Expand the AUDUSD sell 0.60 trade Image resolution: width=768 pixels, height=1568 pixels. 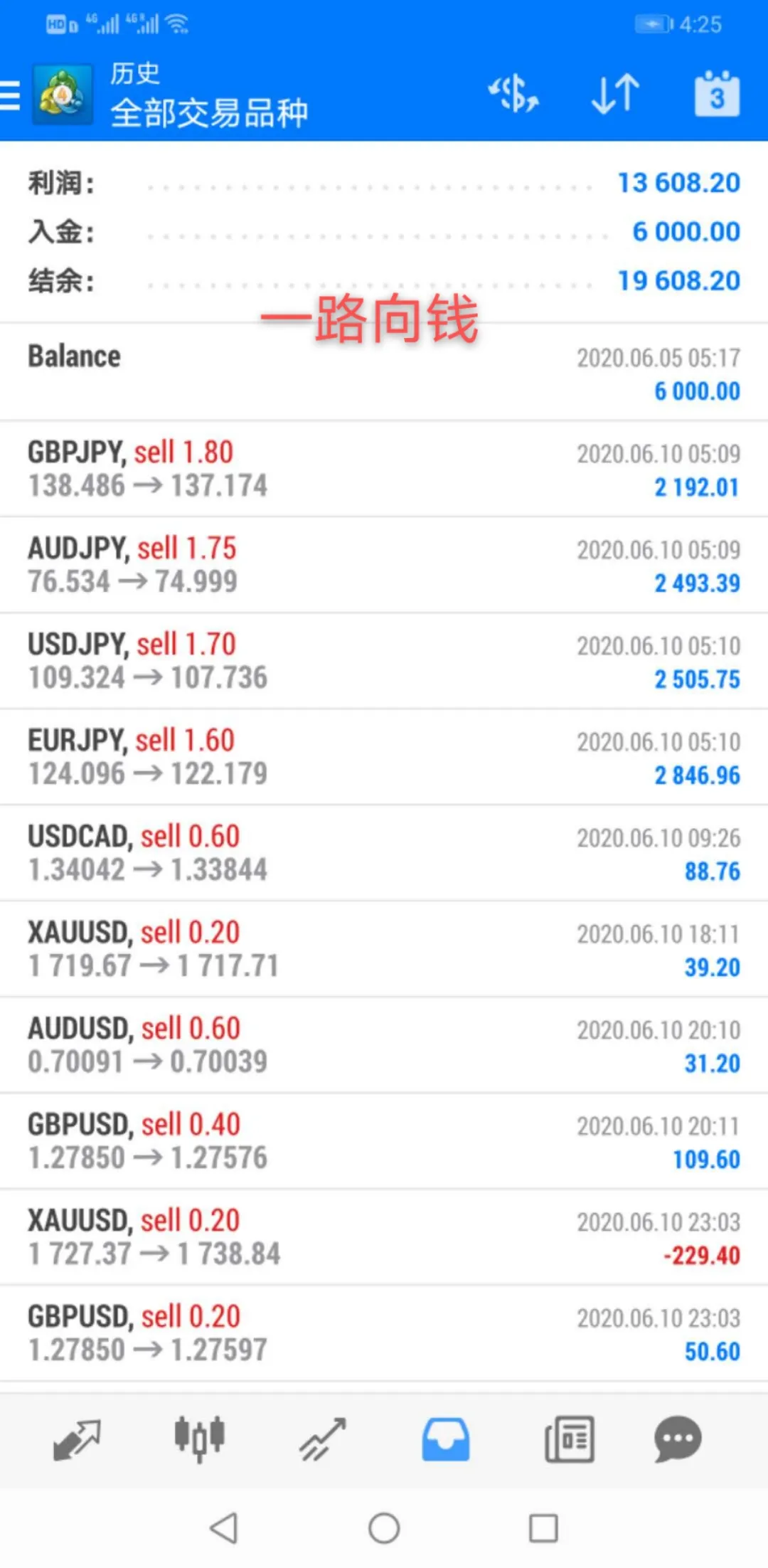click(x=384, y=1045)
